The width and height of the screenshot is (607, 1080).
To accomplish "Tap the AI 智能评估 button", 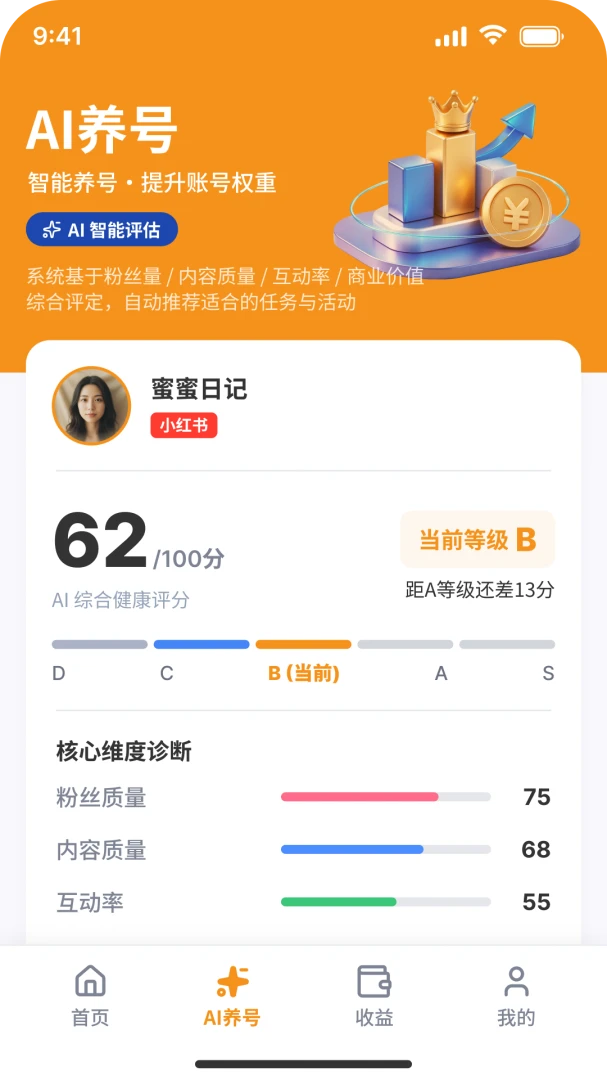I will click(x=102, y=229).
